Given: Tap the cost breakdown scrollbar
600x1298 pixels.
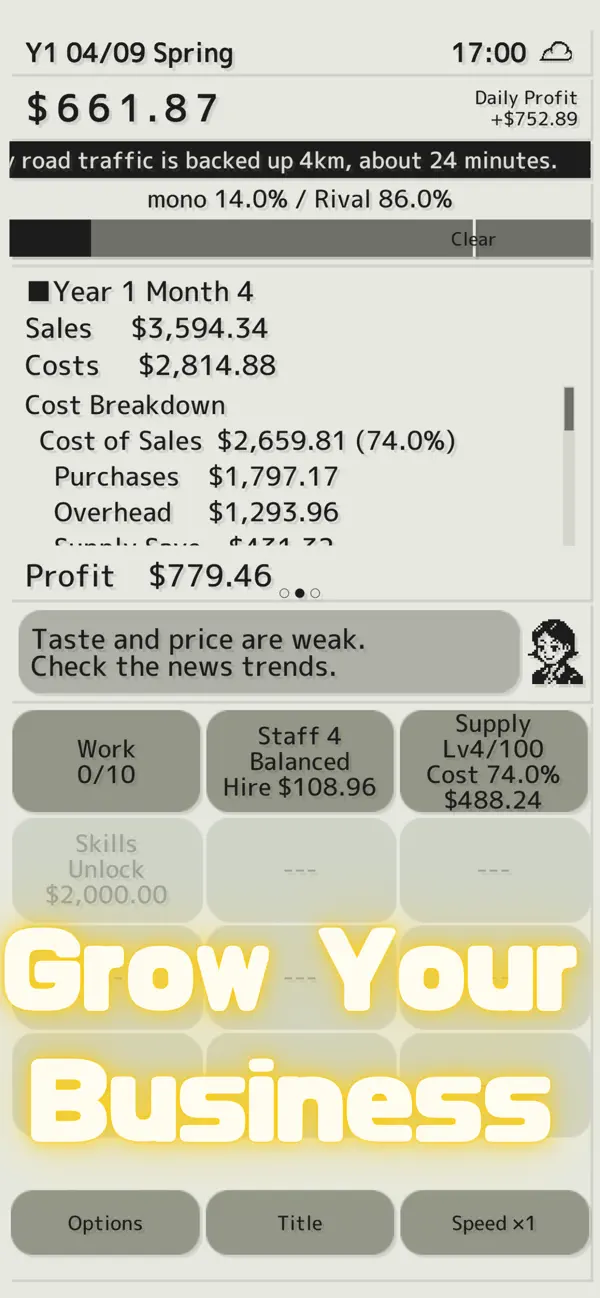Looking at the screenshot, I should click(x=569, y=466).
